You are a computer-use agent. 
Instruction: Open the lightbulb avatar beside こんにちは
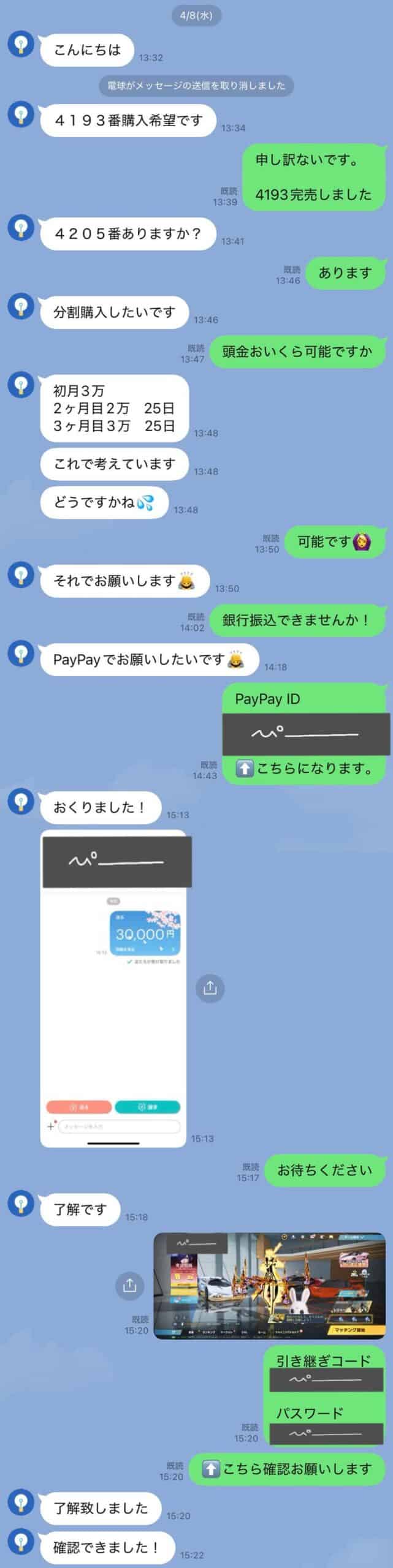[21, 44]
